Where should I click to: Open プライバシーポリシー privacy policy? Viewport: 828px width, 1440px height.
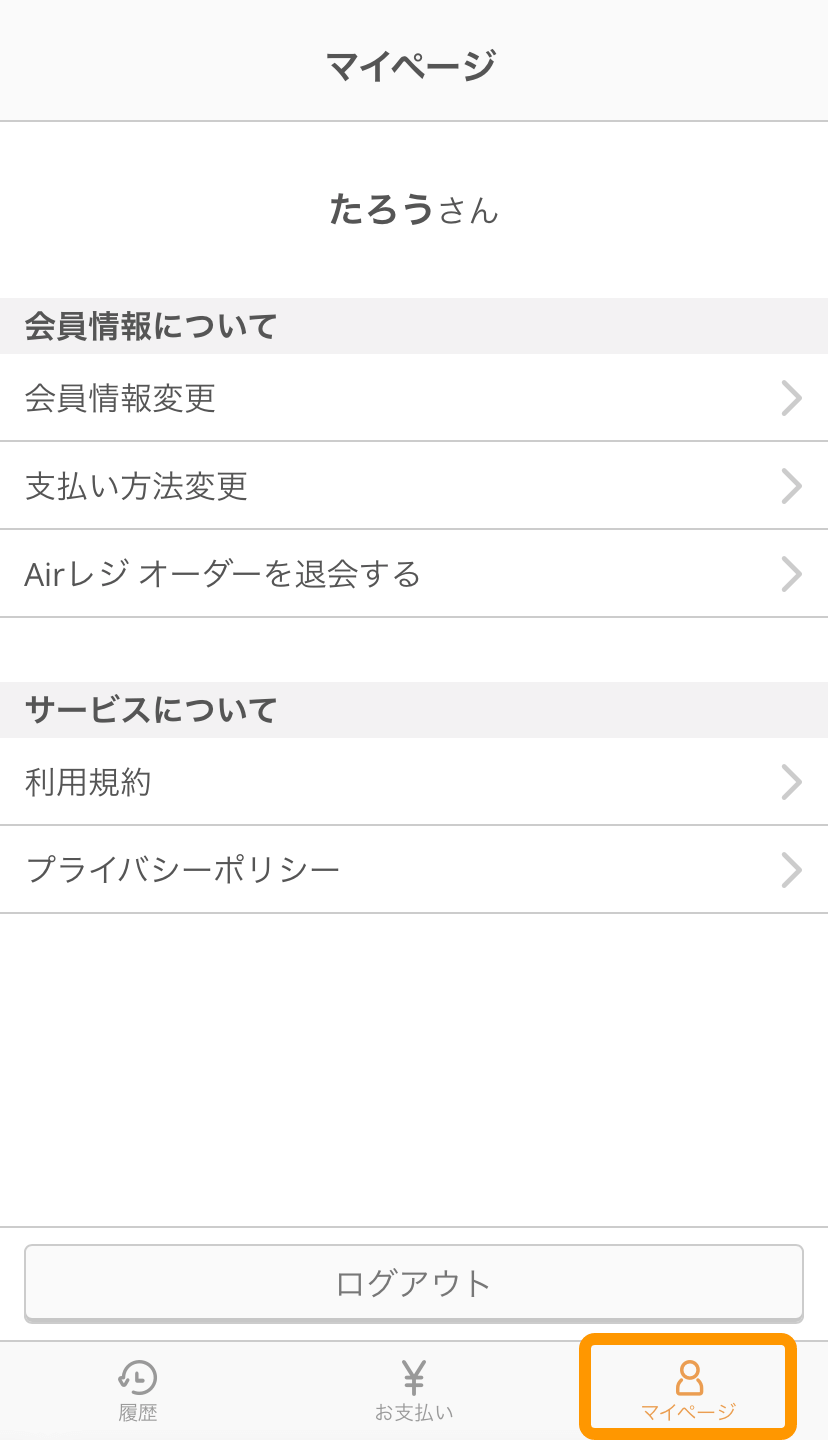[414, 870]
